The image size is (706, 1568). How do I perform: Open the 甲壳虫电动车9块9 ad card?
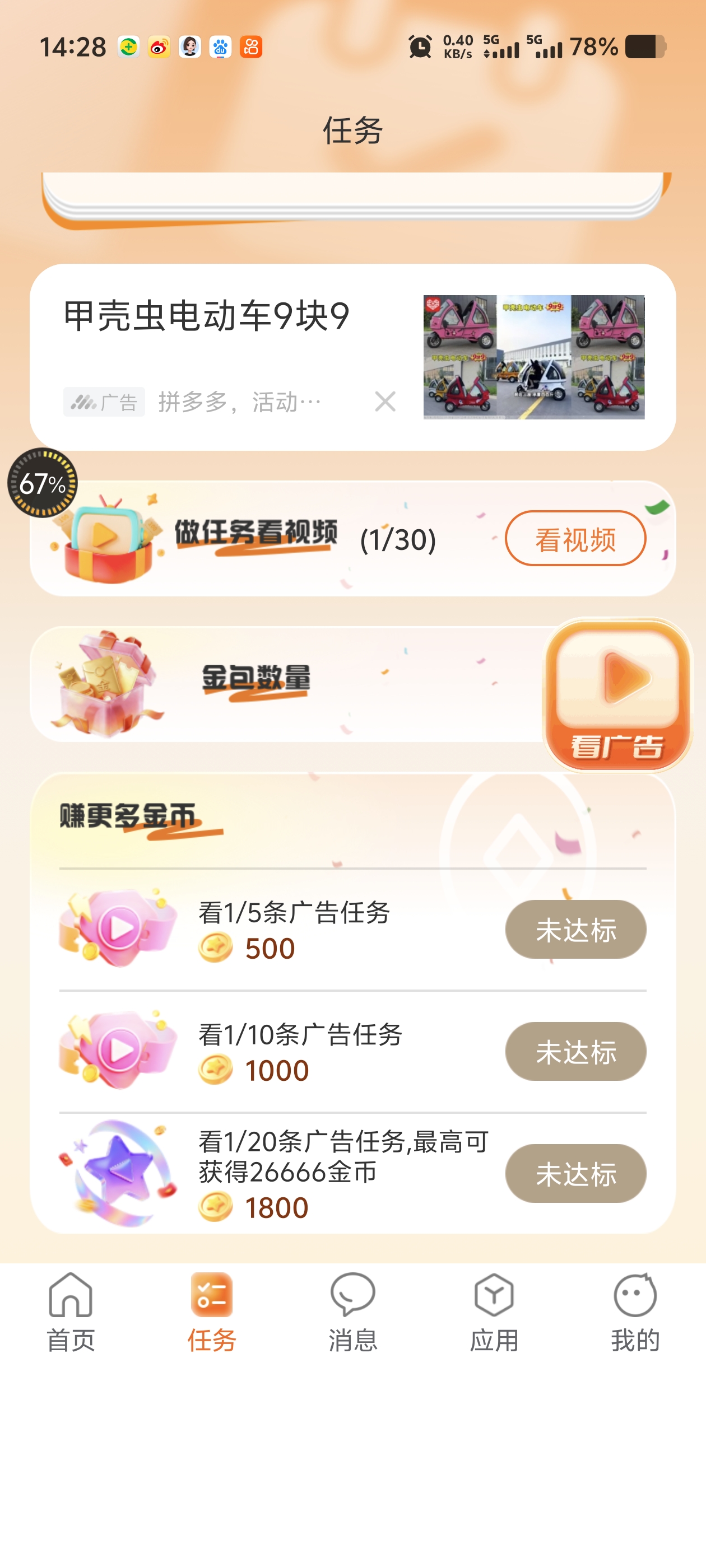coord(352,357)
